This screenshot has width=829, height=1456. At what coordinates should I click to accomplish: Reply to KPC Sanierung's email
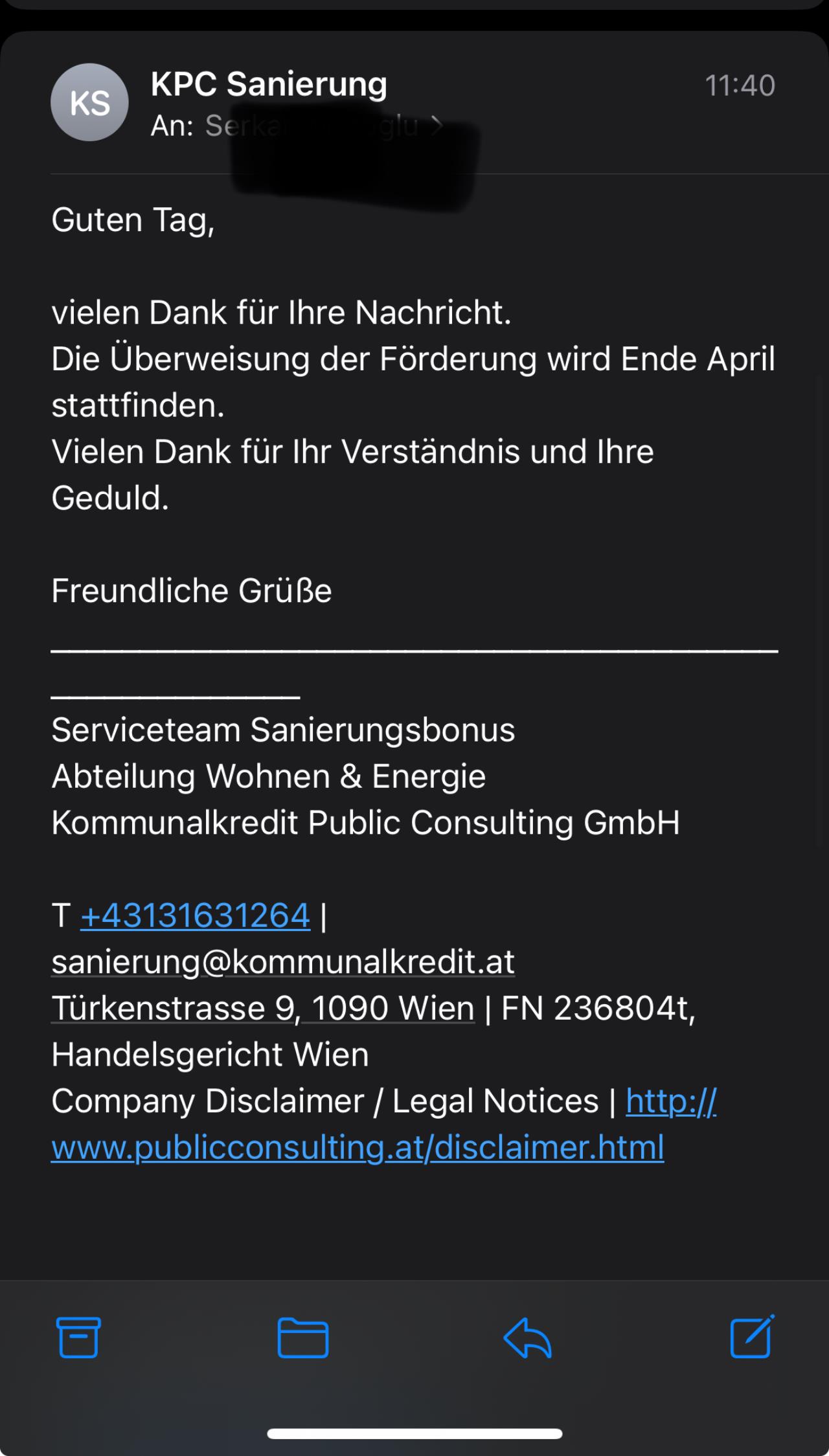coord(527,1338)
